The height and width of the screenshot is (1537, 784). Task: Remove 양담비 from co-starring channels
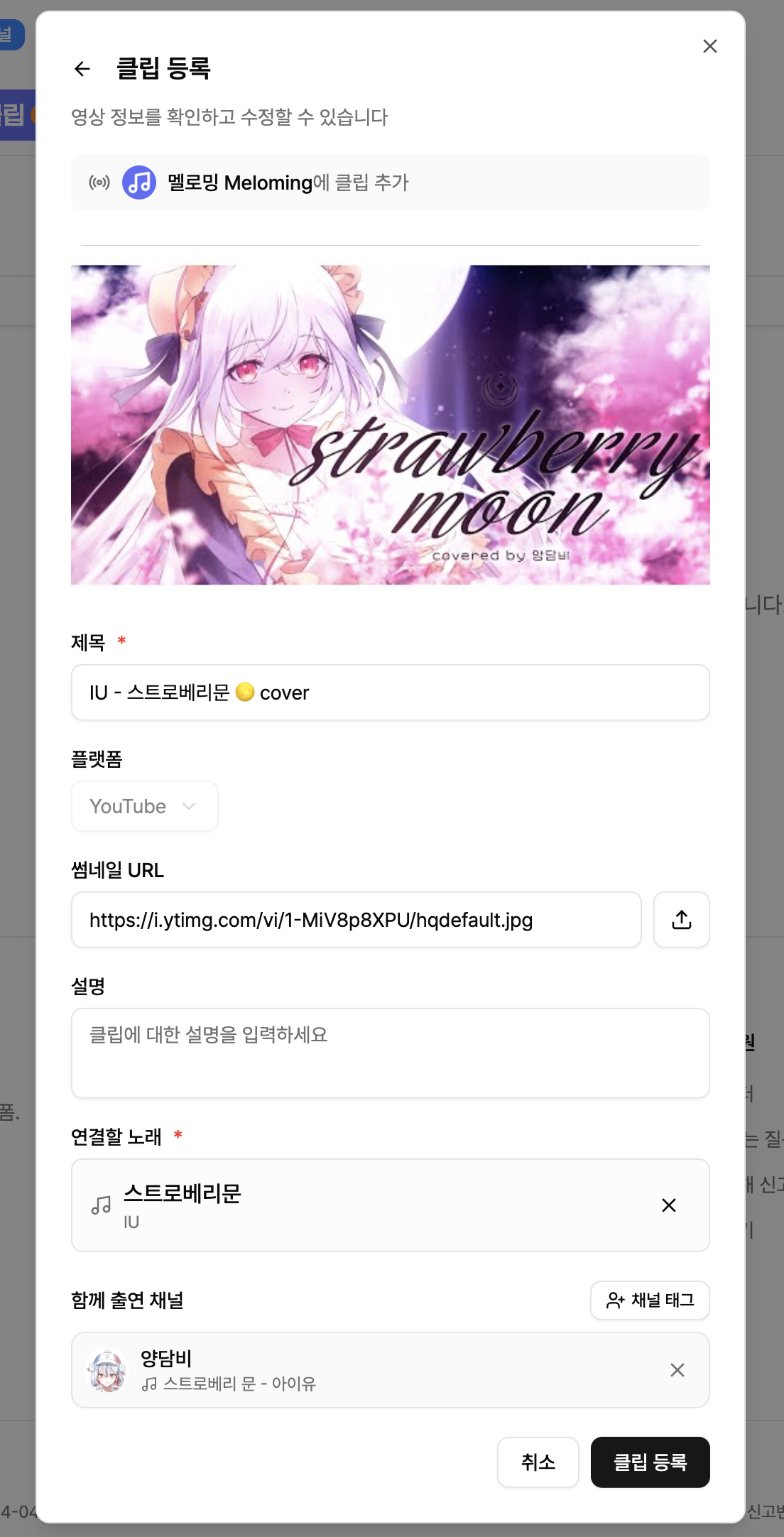(x=677, y=1370)
